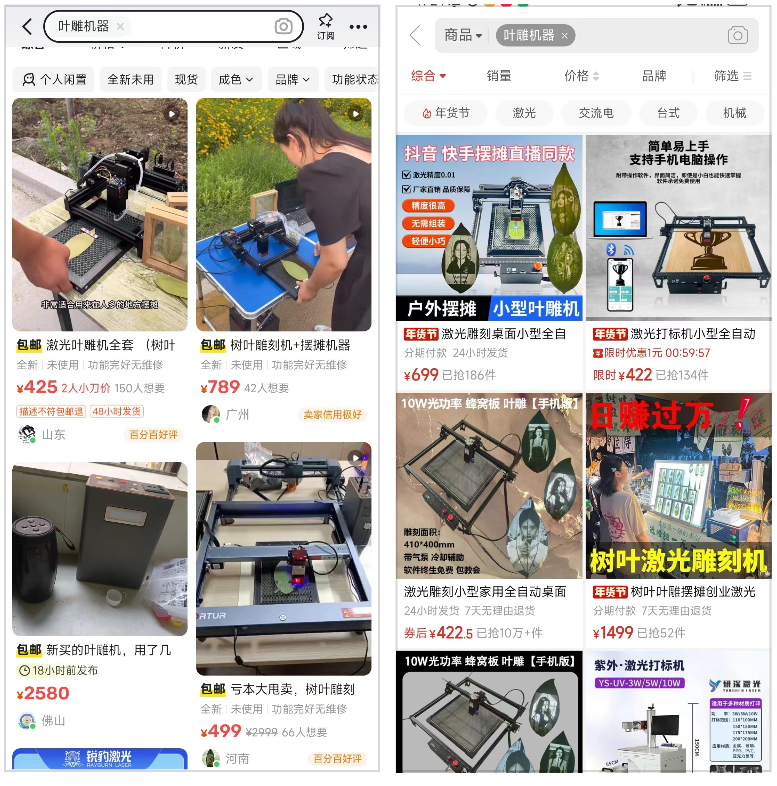Sort results by 销量

tap(499, 75)
